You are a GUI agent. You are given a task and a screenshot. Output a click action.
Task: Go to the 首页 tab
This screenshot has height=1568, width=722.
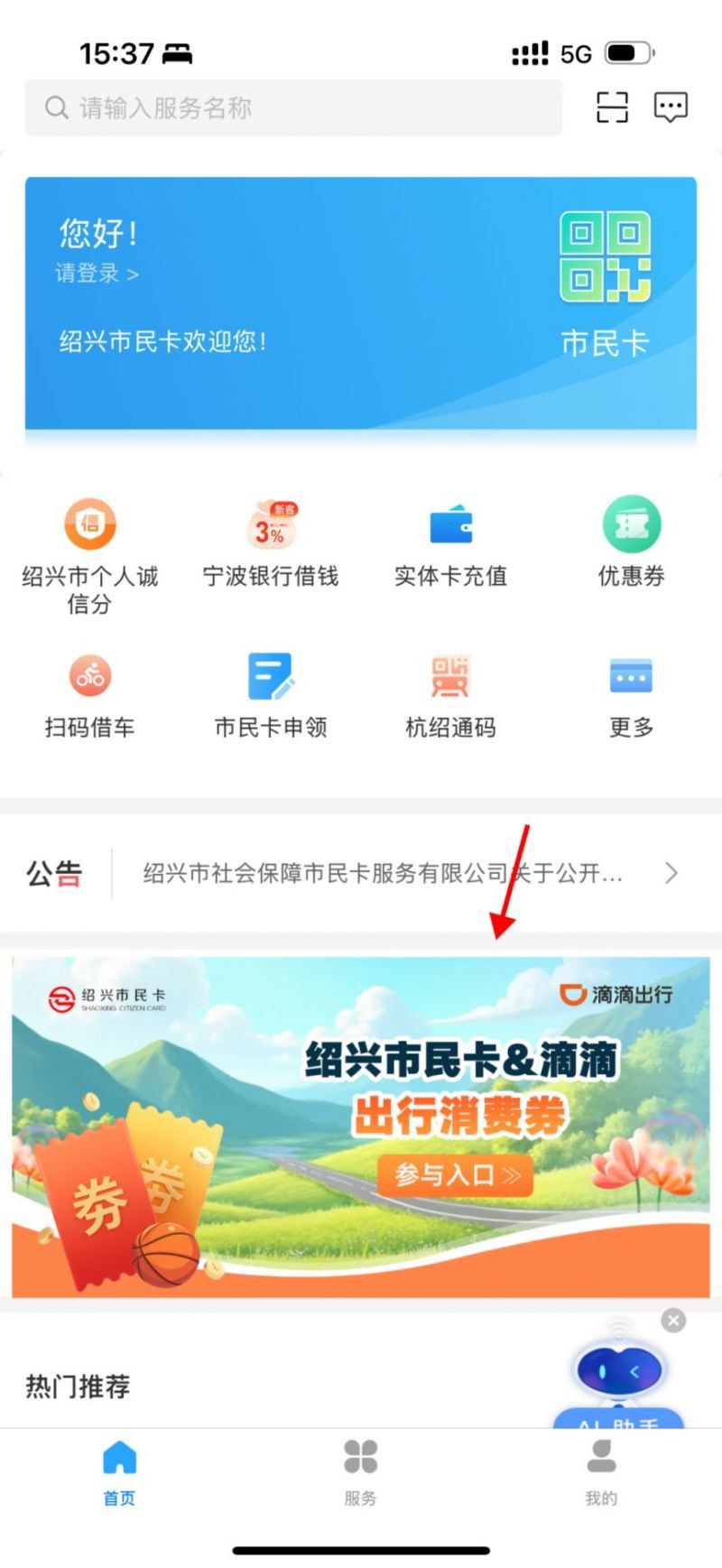click(119, 1472)
